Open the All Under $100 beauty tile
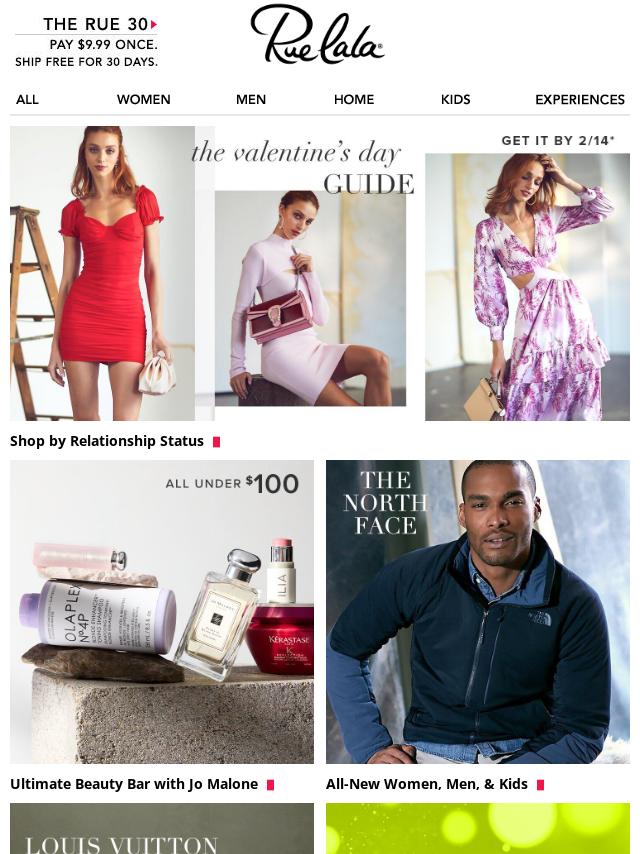Viewport: 640px width, 854px height. (x=162, y=611)
